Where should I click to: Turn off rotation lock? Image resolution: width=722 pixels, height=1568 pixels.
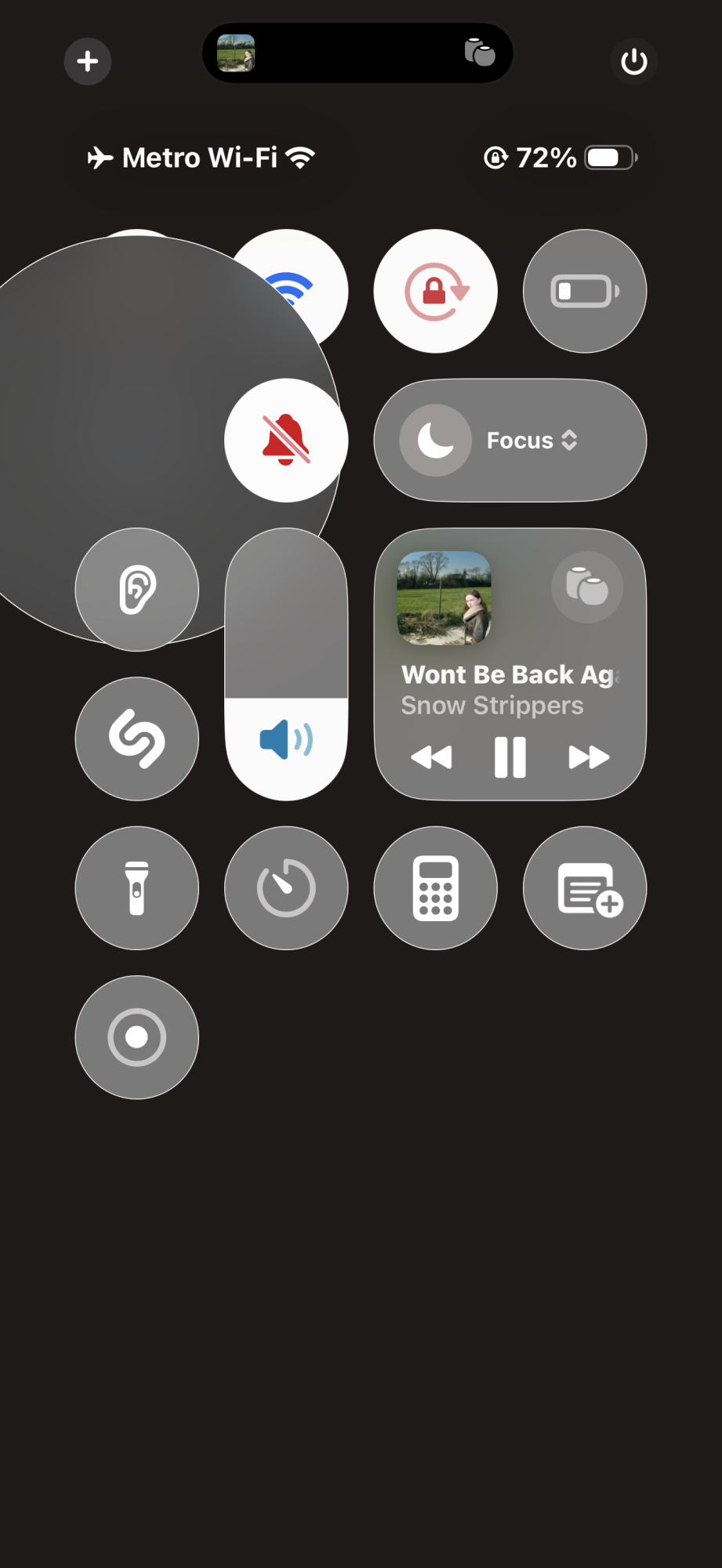click(x=435, y=292)
